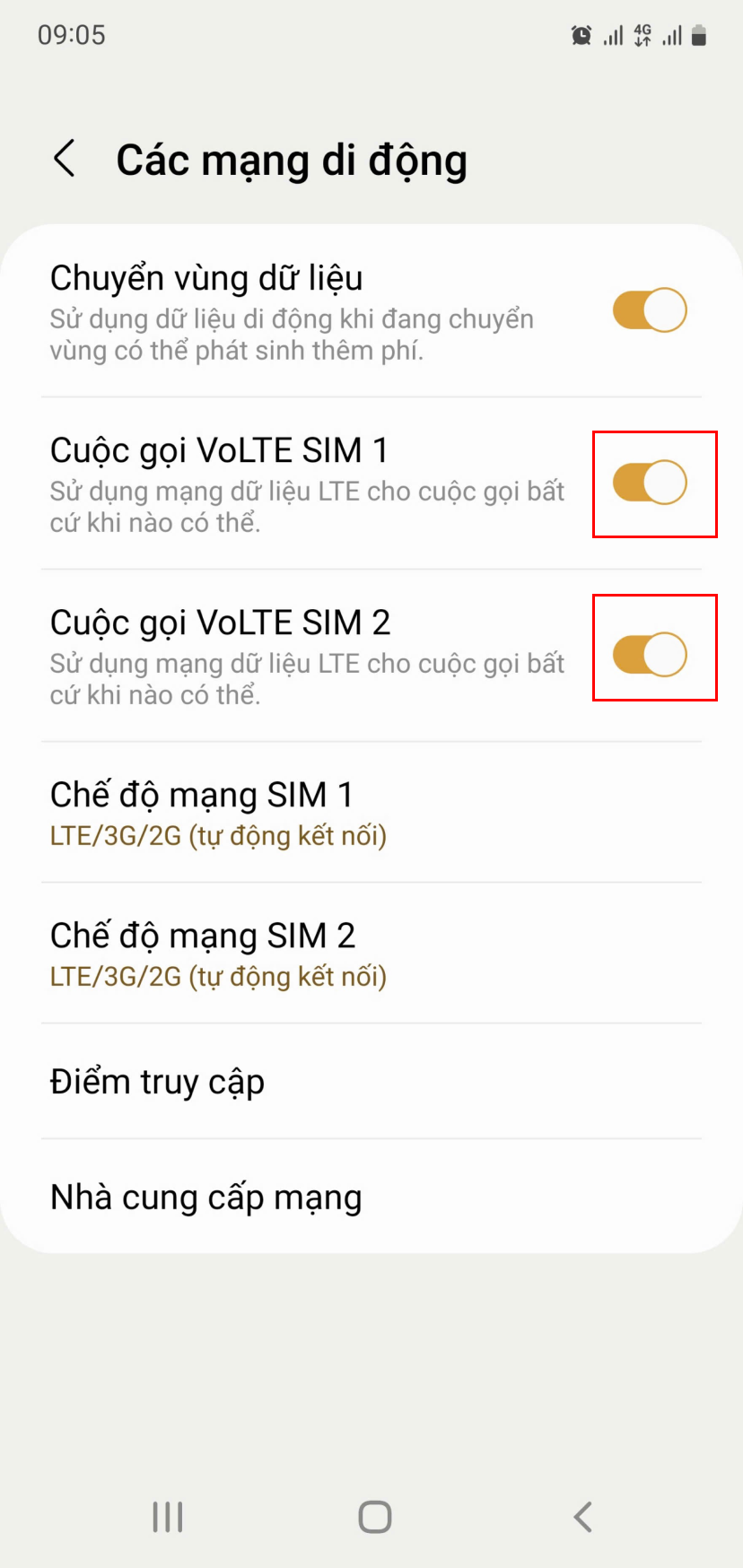This screenshot has width=743, height=1568.
Task: Turn off Chuyển vùng dữ liệu
Action: 650,310
